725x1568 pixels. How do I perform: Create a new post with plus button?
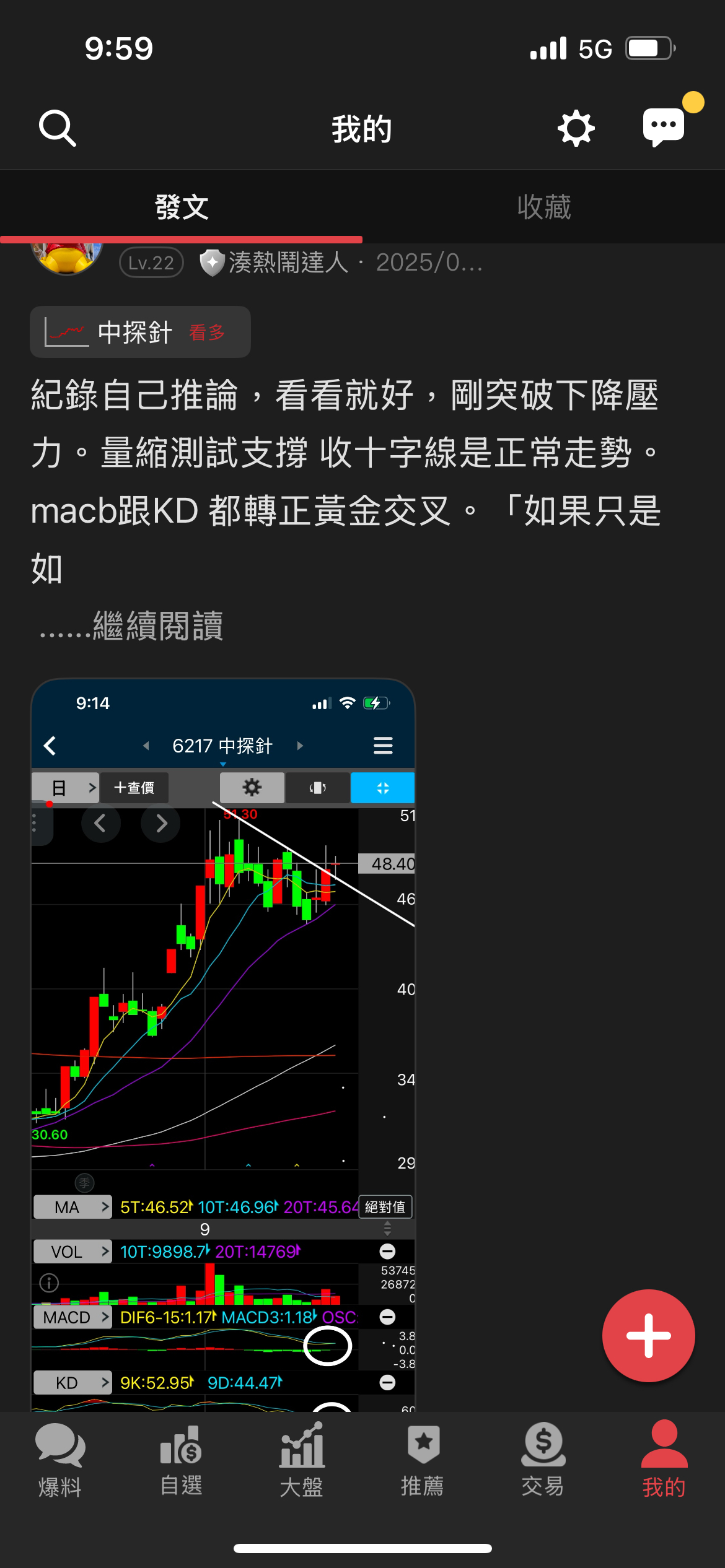click(648, 1336)
